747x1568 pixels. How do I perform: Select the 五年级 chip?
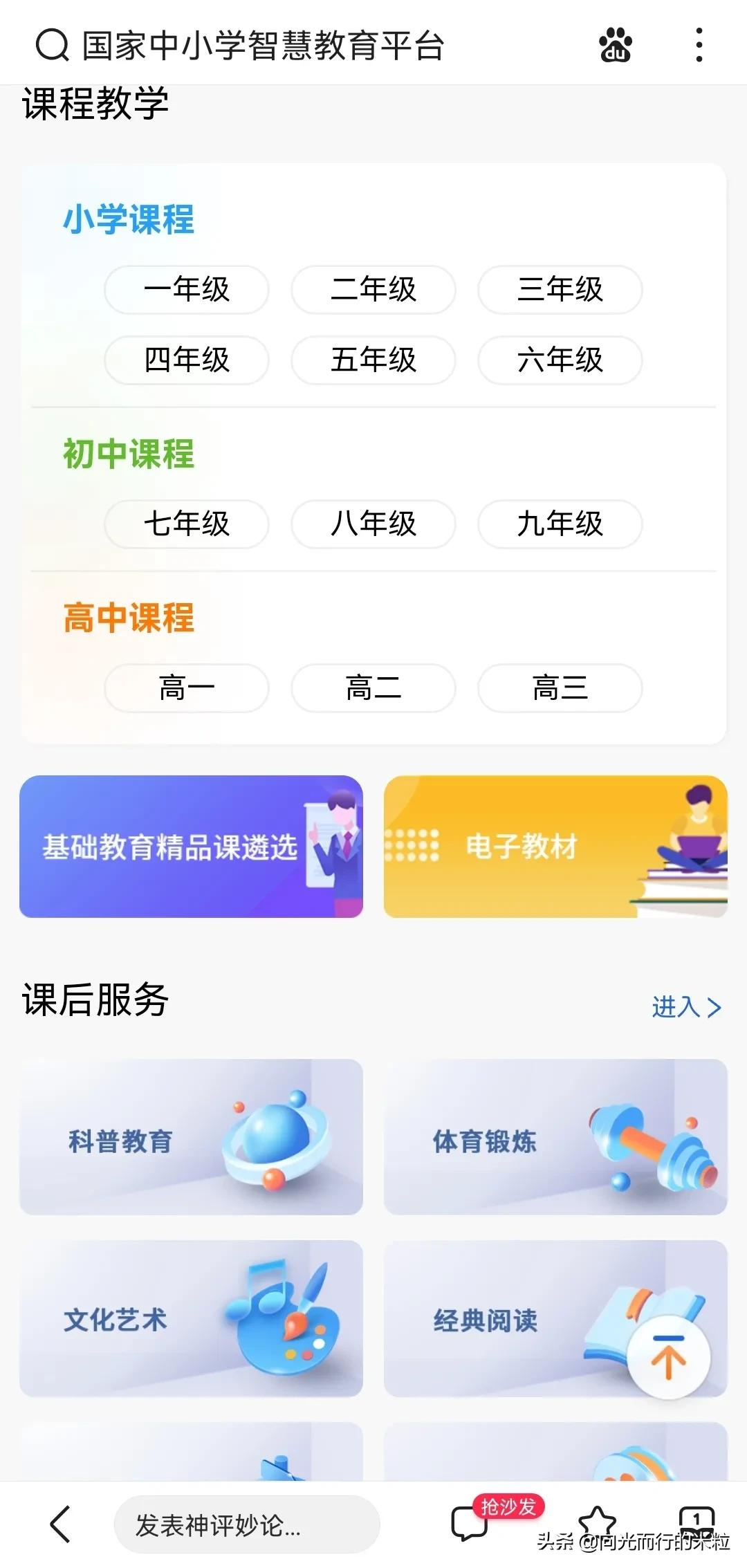(373, 360)
